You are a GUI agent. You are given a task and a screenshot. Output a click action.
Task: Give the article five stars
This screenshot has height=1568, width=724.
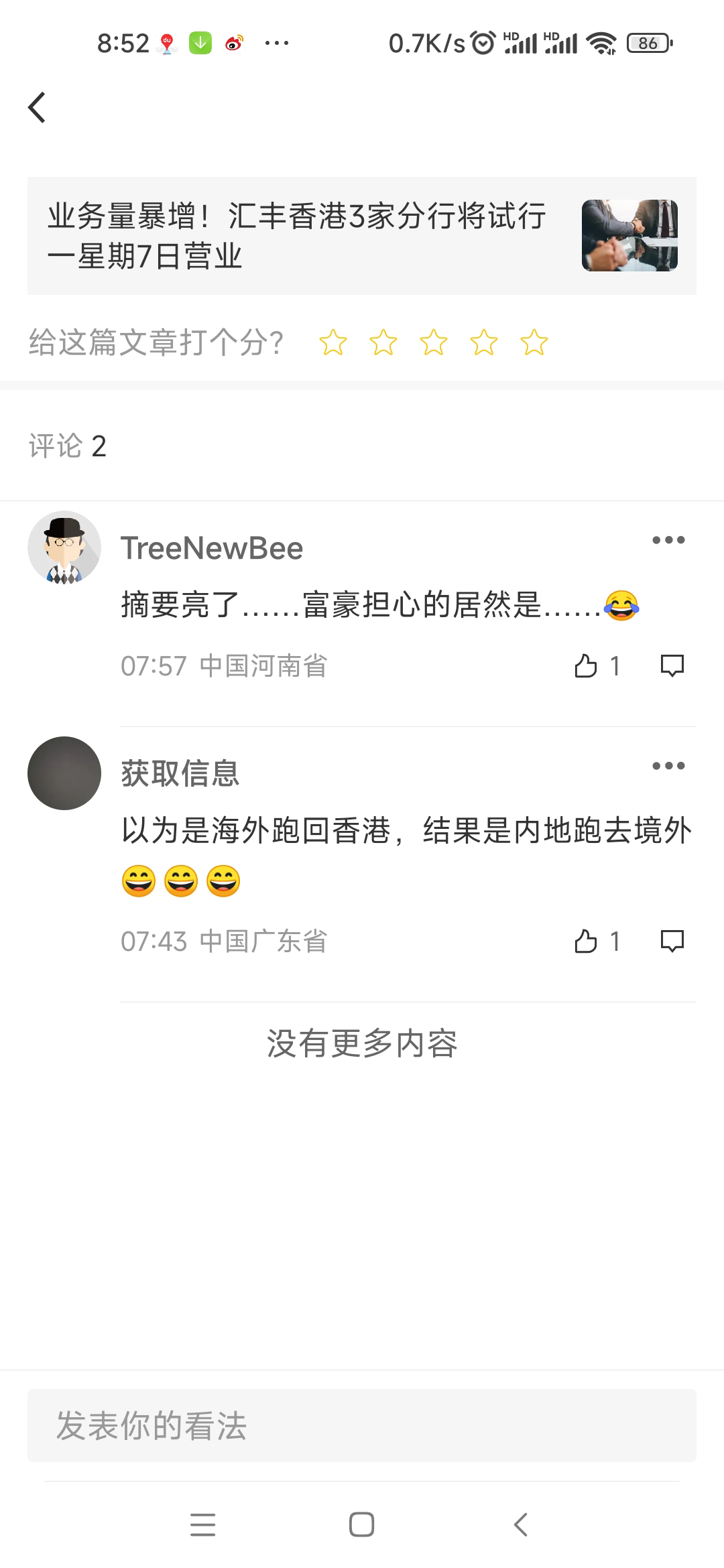pos(534,342)
